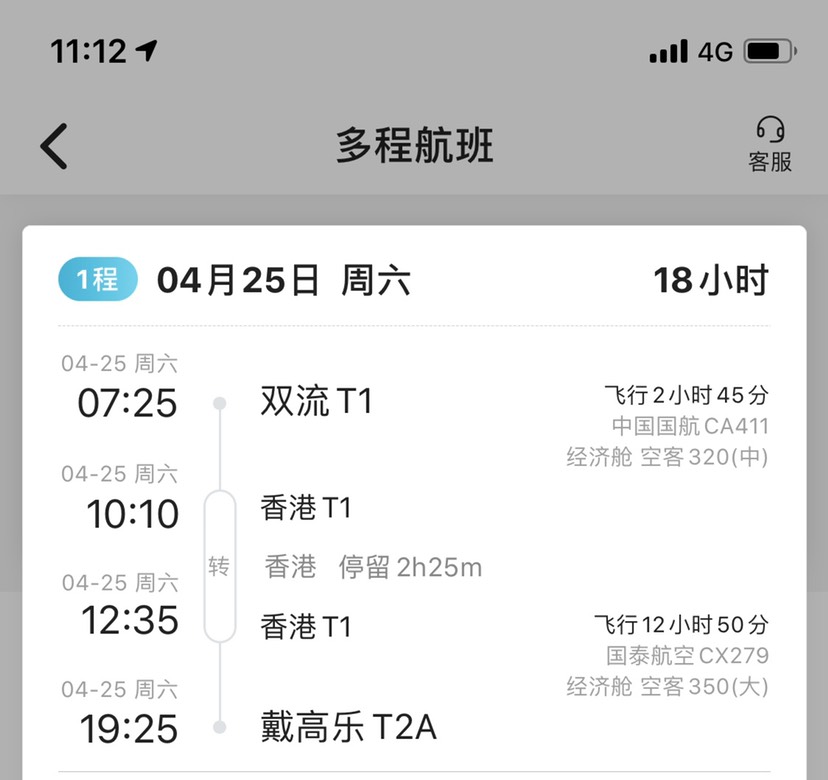Open 客服 customer service

[769, 145]
